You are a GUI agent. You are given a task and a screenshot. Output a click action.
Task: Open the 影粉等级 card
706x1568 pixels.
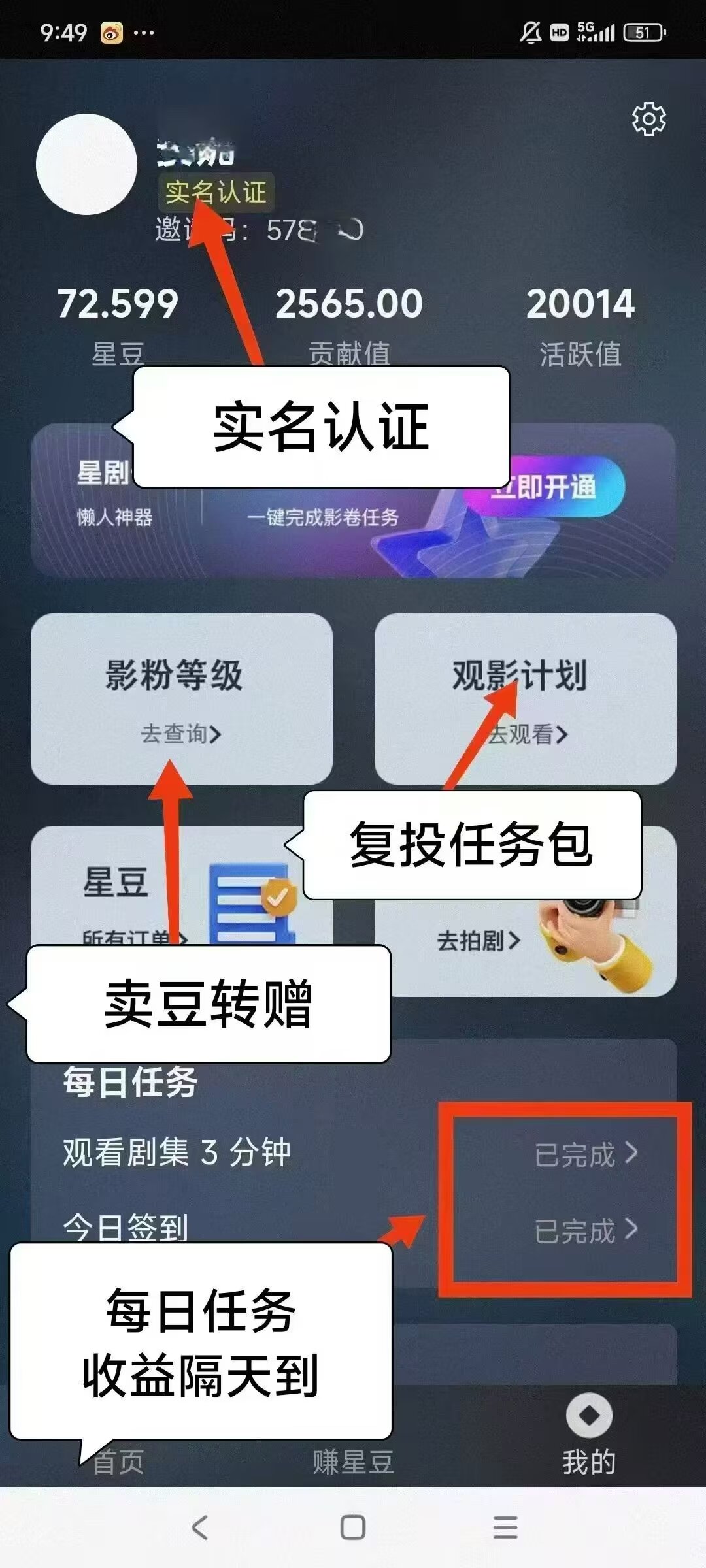point(181,698)
